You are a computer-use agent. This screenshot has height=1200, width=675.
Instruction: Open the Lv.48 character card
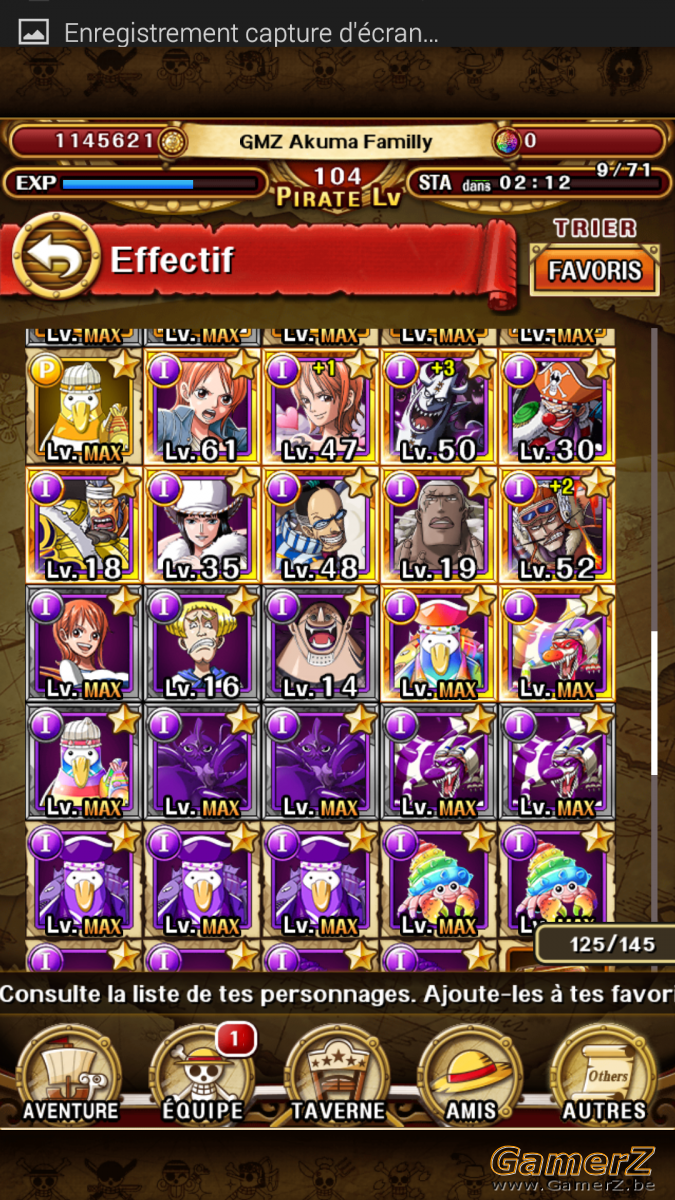pos(321,526)
